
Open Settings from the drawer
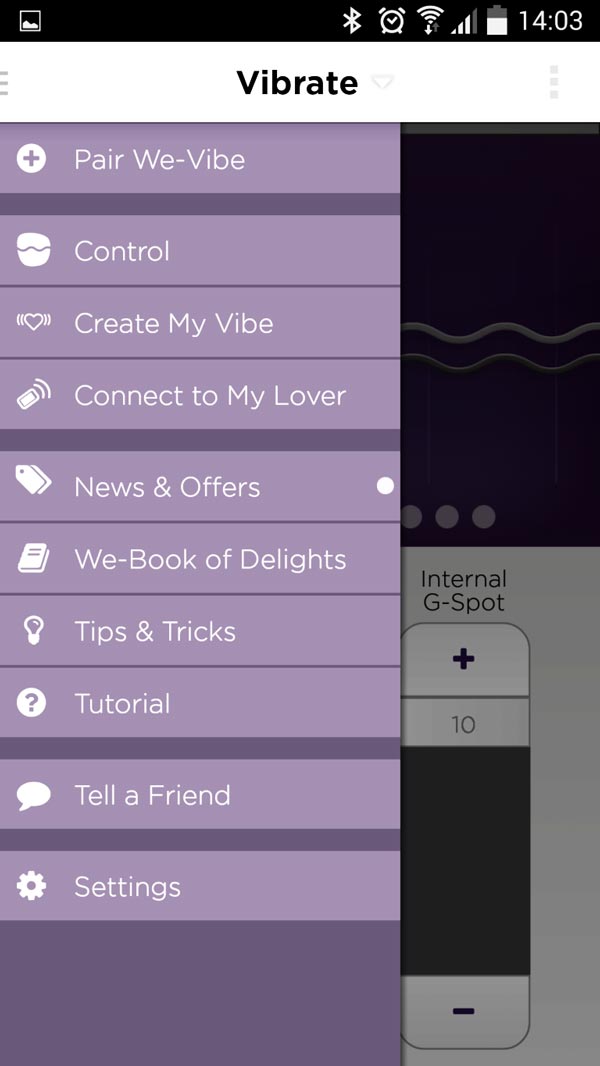point(200,887)
